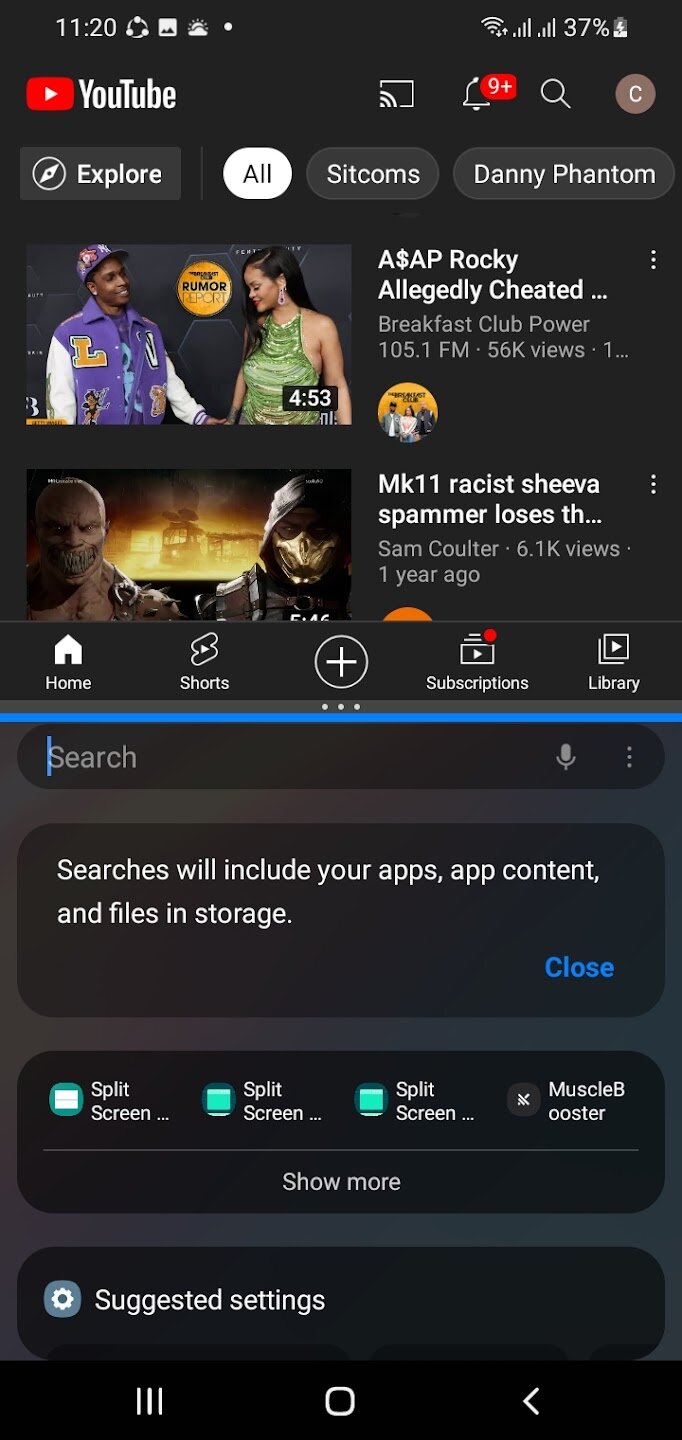Go back using the system back button

[531, 1401]
